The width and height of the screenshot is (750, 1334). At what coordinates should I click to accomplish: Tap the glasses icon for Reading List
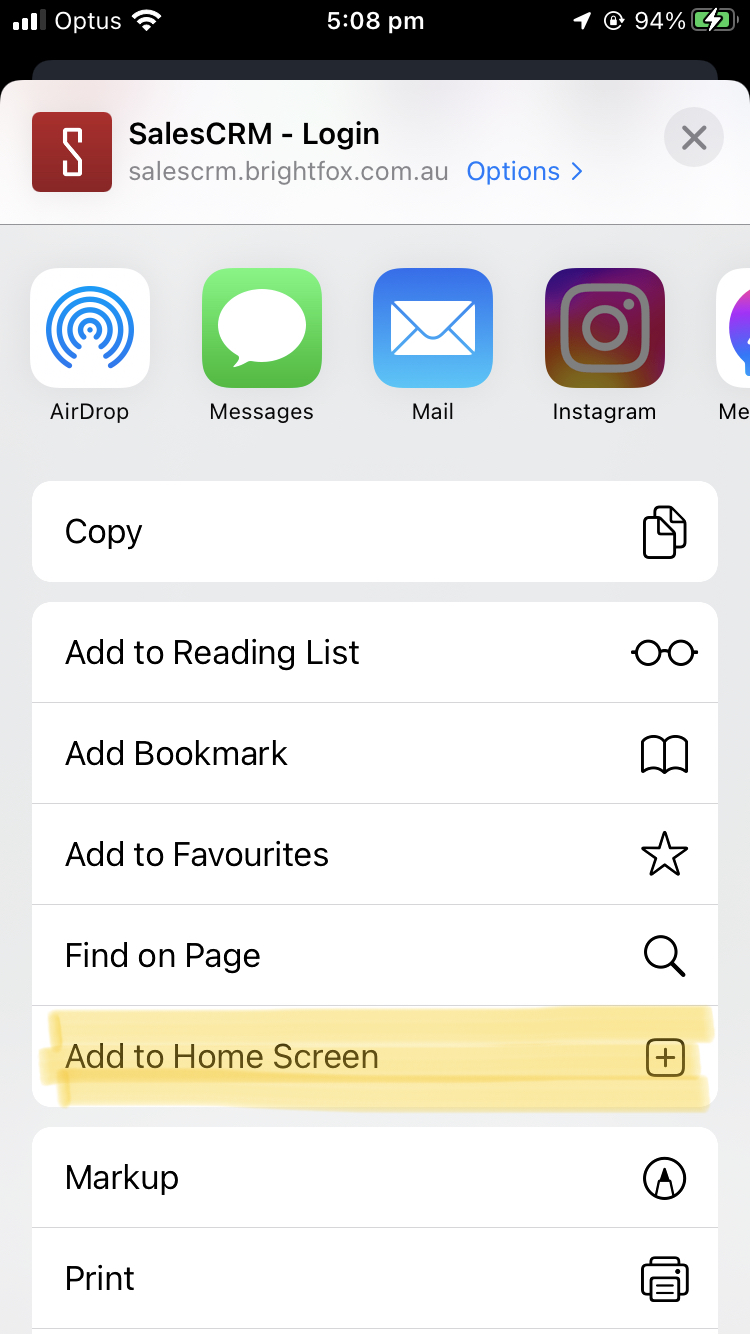(x=664, y=652)
